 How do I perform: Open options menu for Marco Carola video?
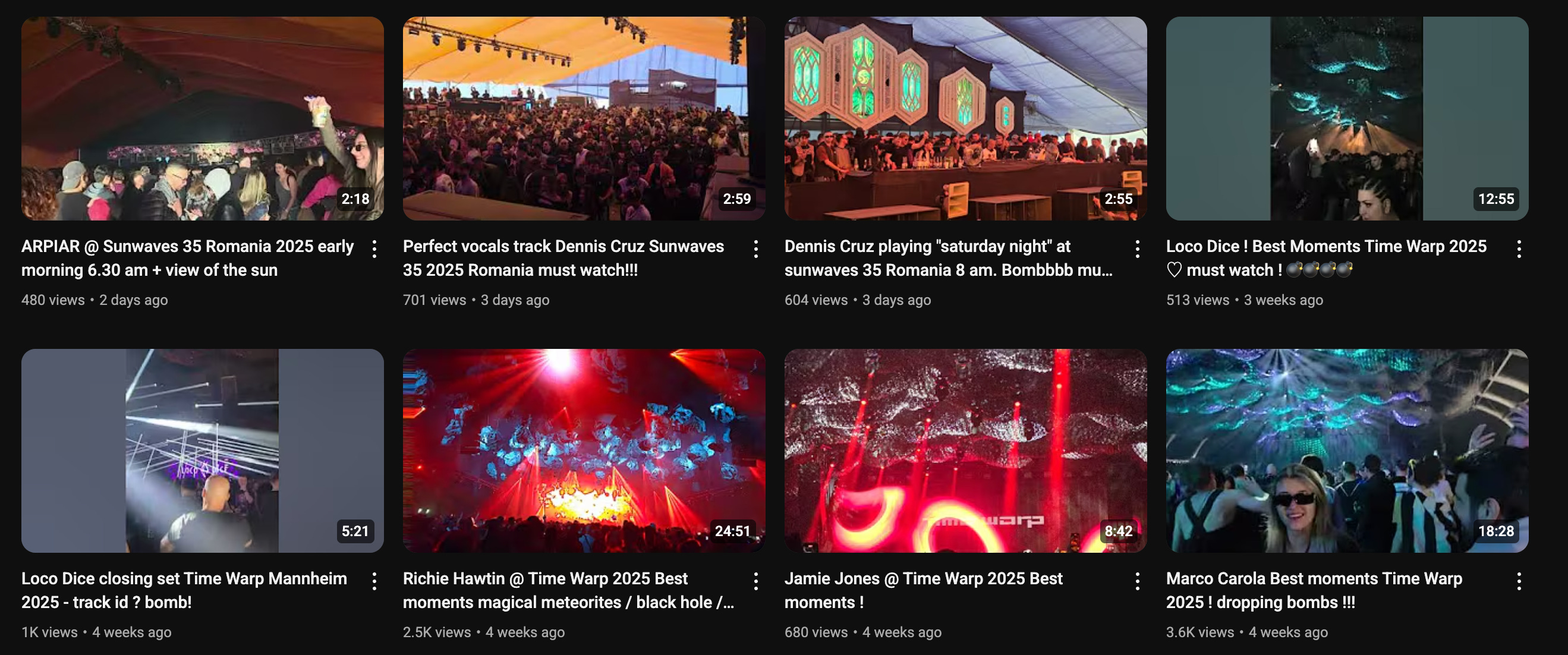(1519, 581)
